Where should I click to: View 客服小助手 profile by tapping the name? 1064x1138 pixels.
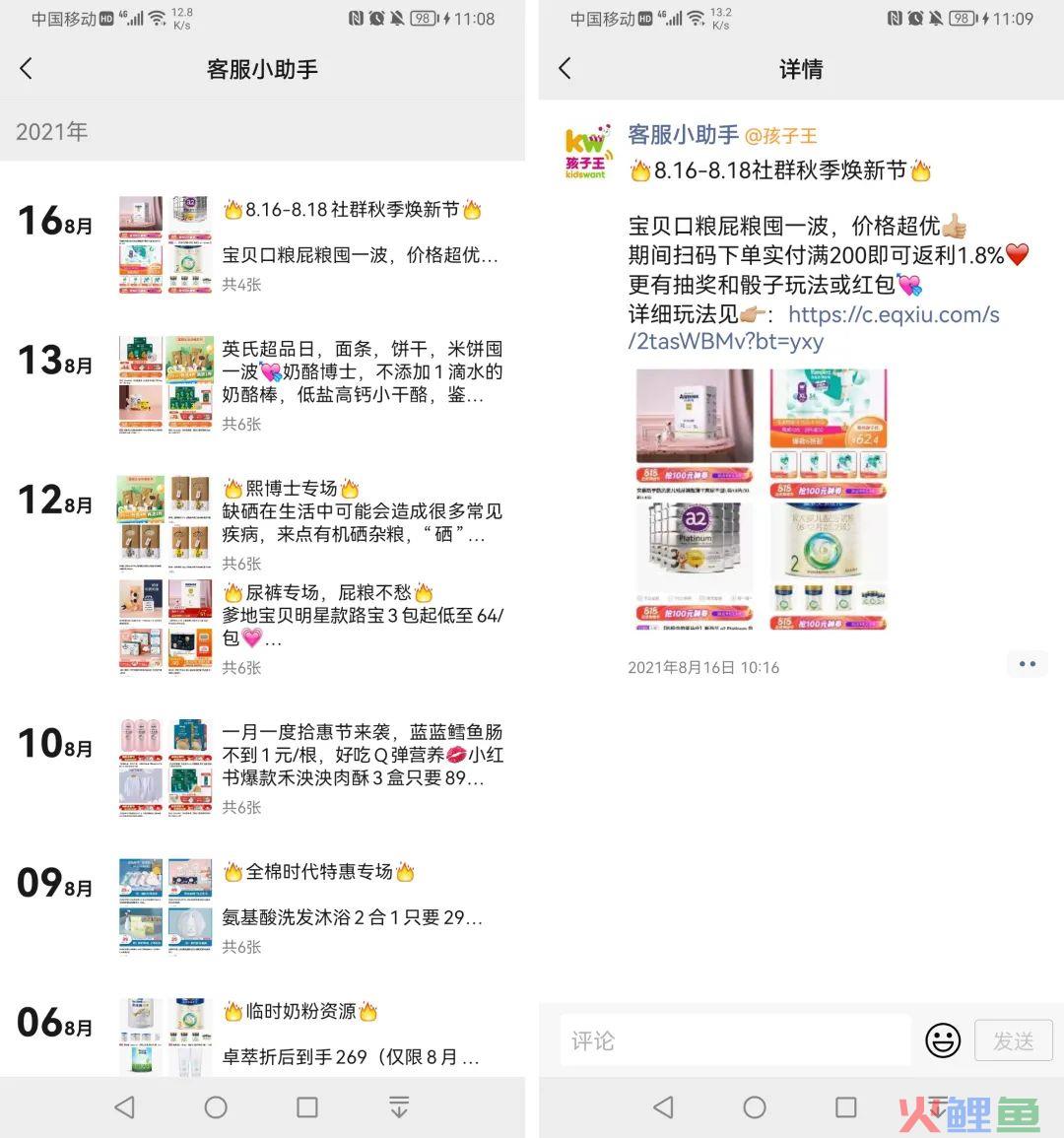click(x=683, y=135)
